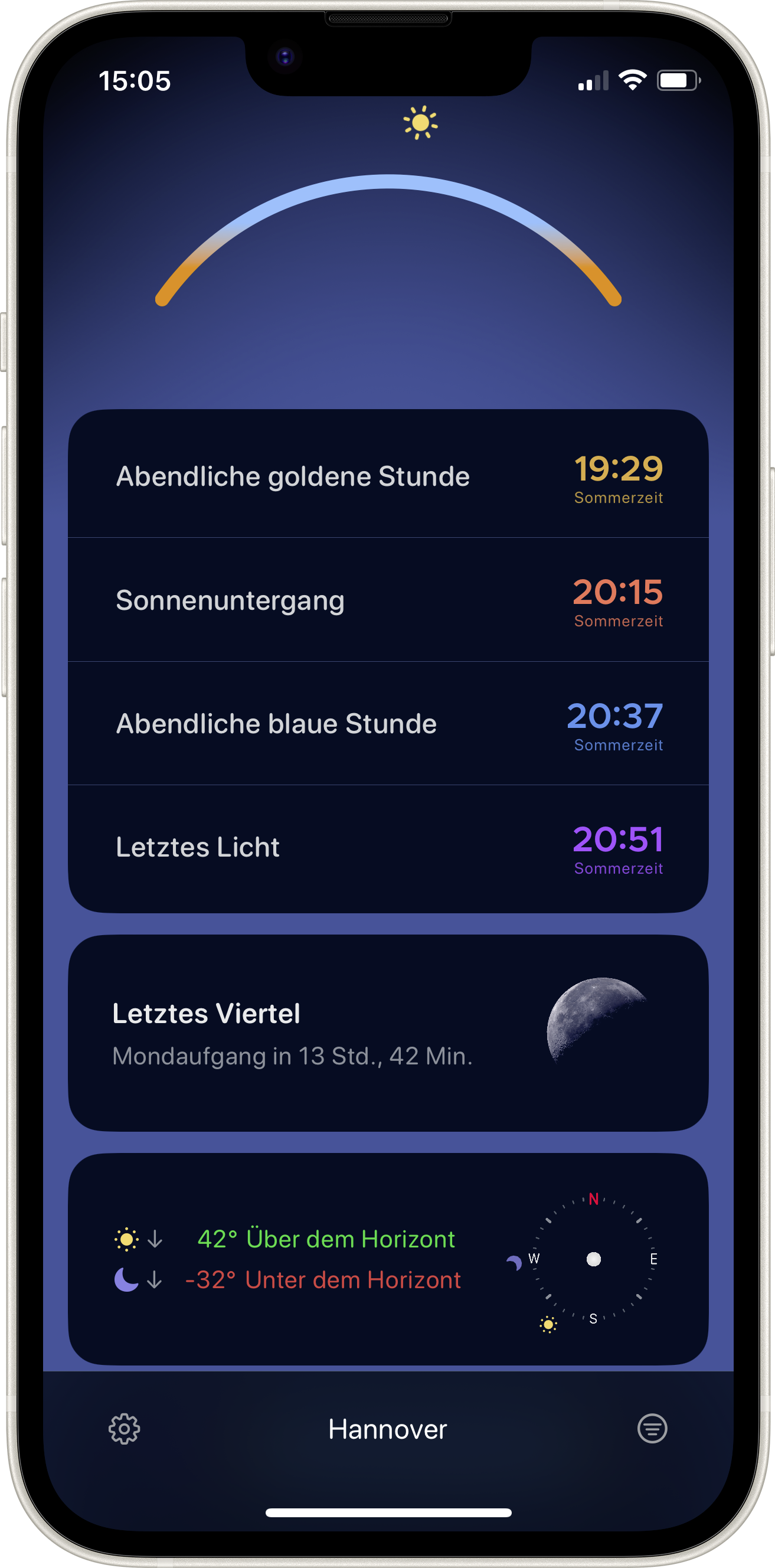Open the list menu icon
Screen dimensions: 775x1568
pos(652,1429)
